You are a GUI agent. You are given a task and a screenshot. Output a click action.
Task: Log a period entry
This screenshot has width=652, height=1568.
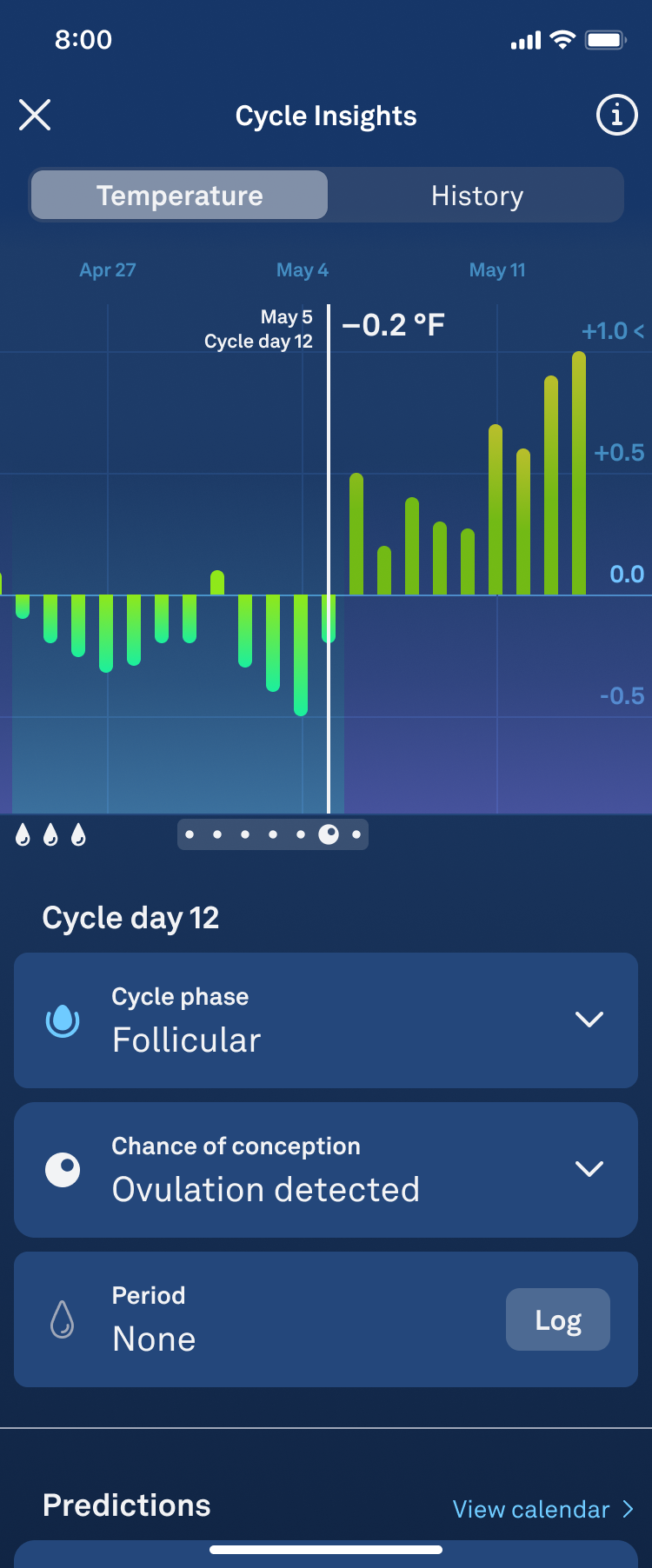coord(557,1319)
